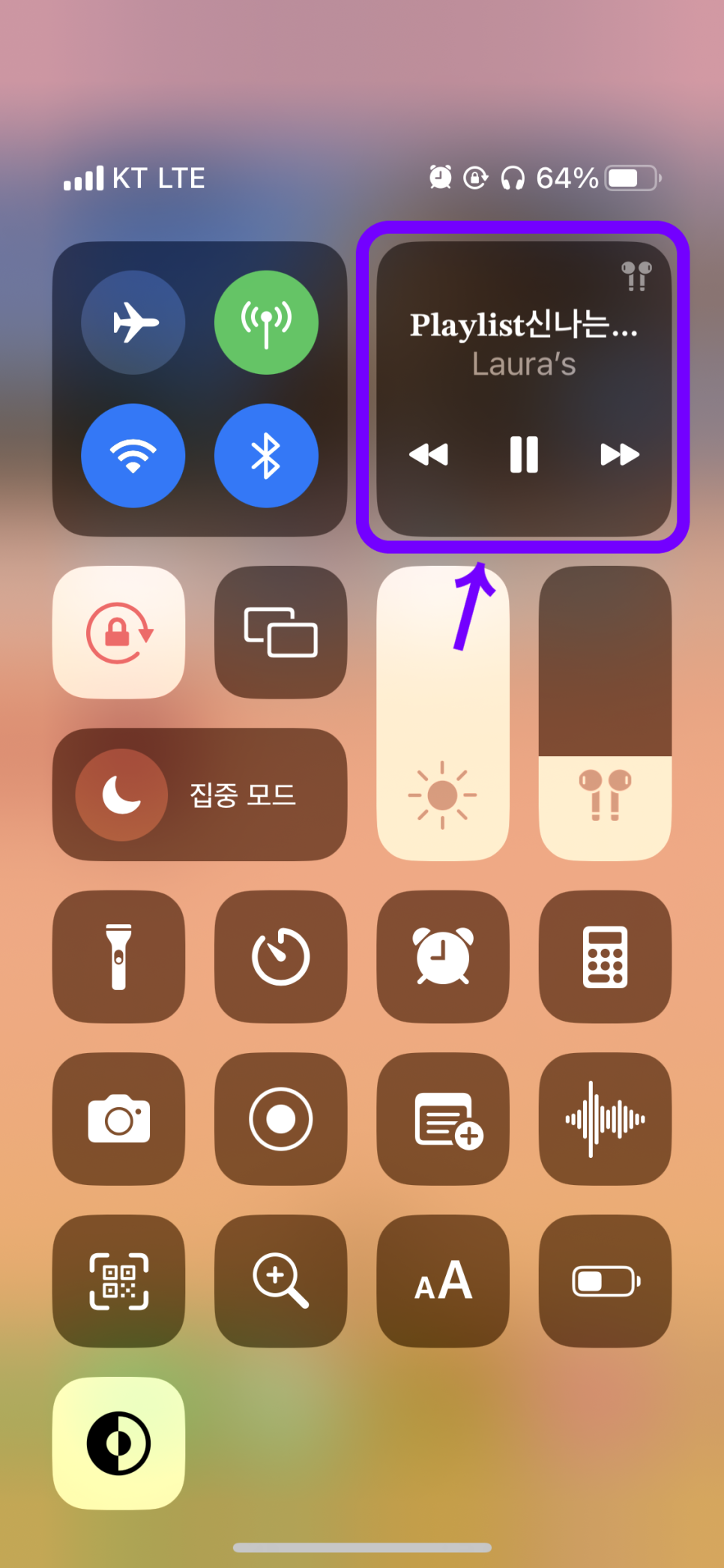Open the camera
The height and width of the screenshot is (1568, 724).
[x=119, y=1119]
